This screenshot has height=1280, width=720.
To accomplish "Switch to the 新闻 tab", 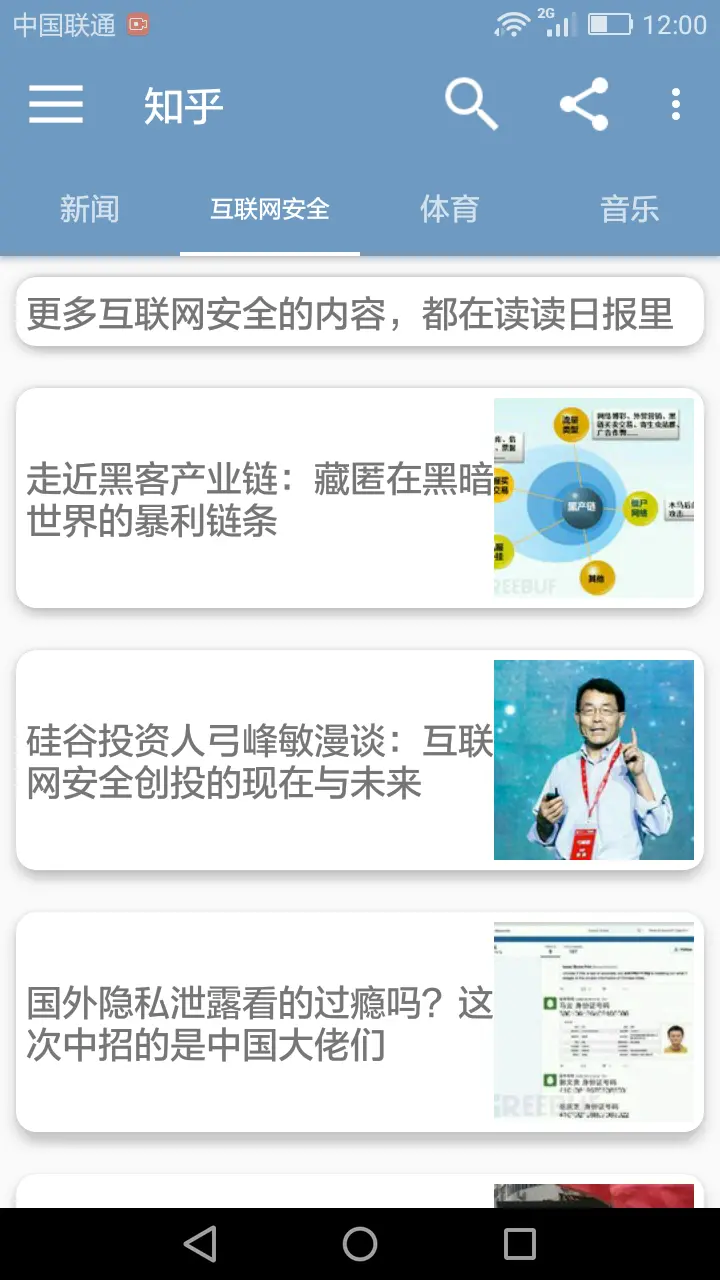I will click(89, 209).
